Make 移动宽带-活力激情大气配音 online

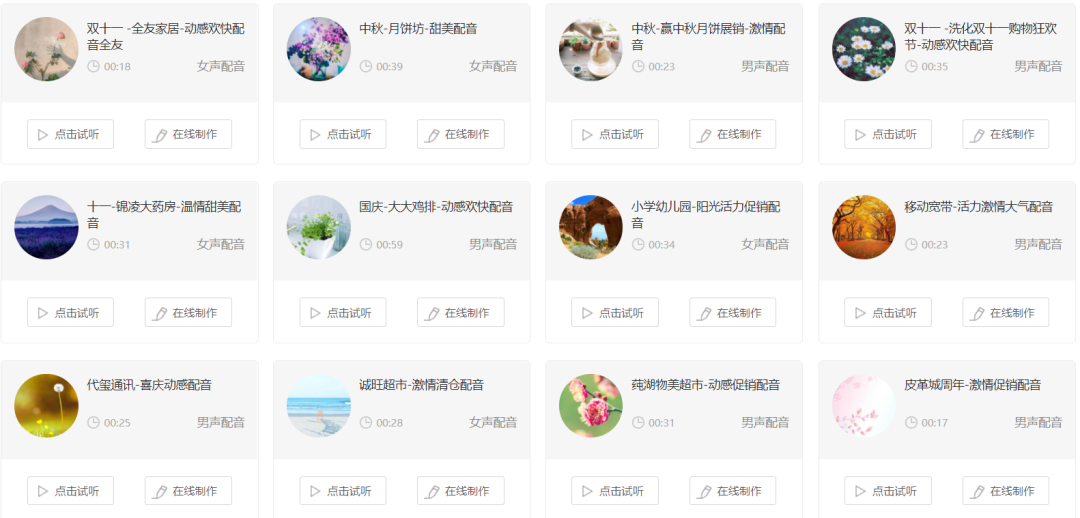1005,312
